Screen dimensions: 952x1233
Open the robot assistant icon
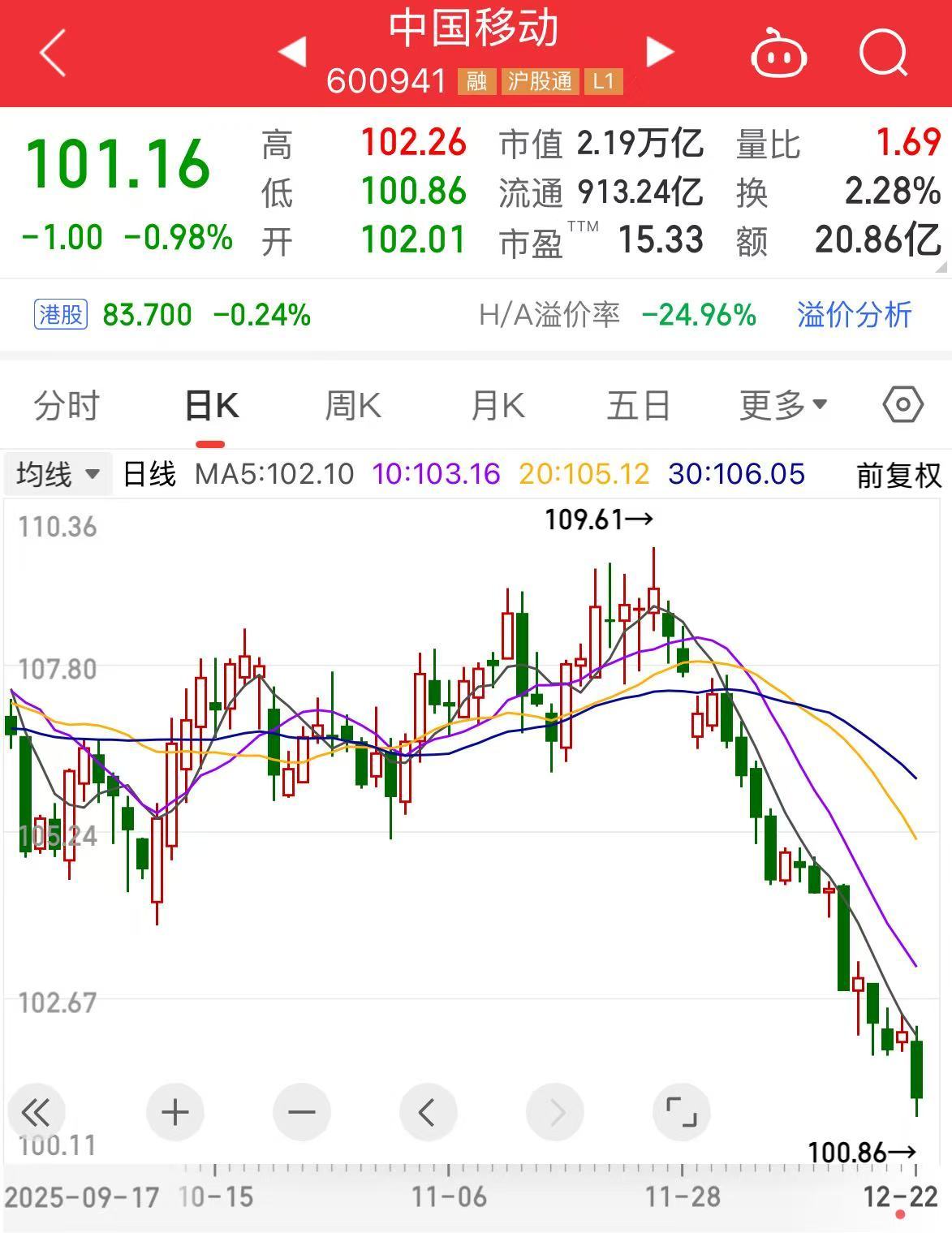click(x=778, y=54)
